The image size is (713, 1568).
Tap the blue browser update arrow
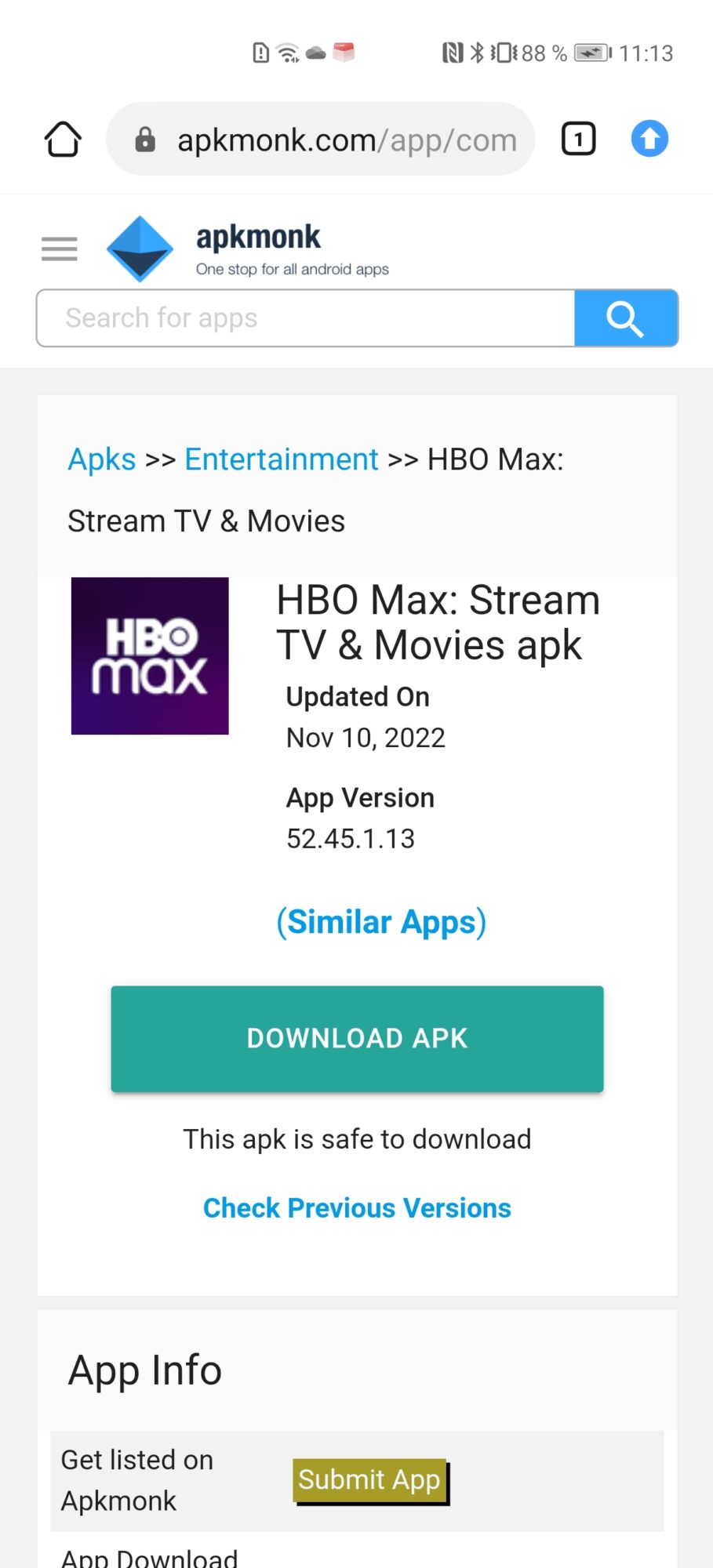click(649, 139)
